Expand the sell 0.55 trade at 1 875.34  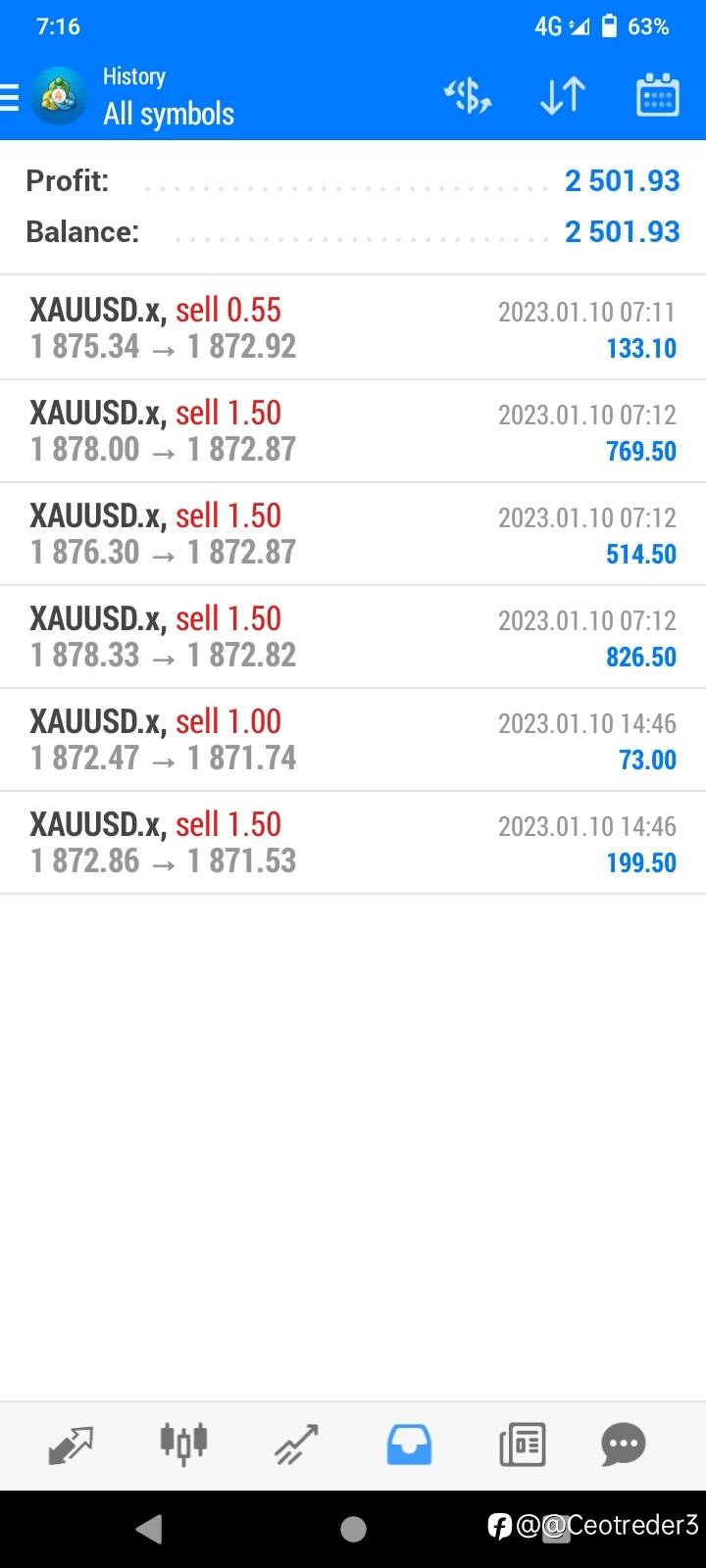point(353,327)
